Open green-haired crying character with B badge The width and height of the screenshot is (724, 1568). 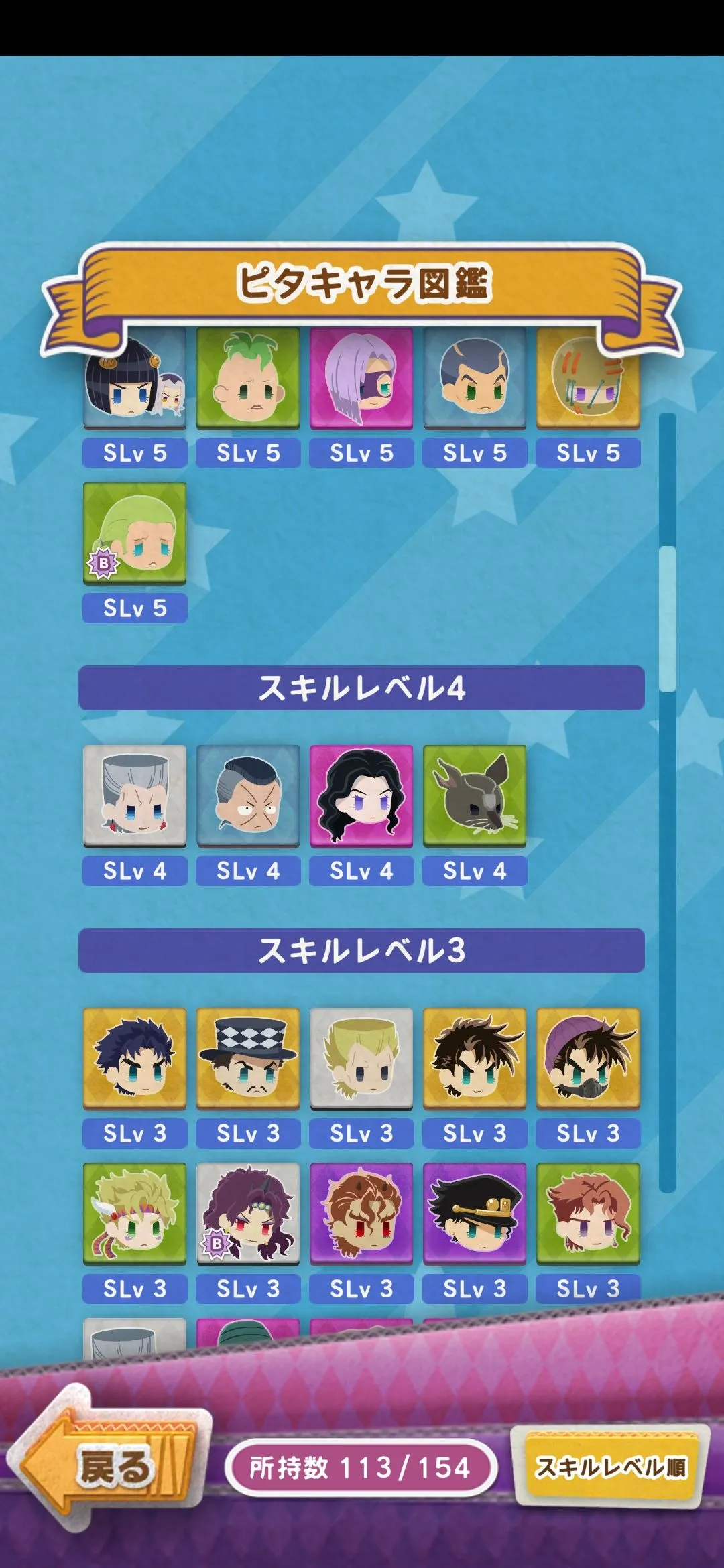pyautogui.click(x=135, y=534)
